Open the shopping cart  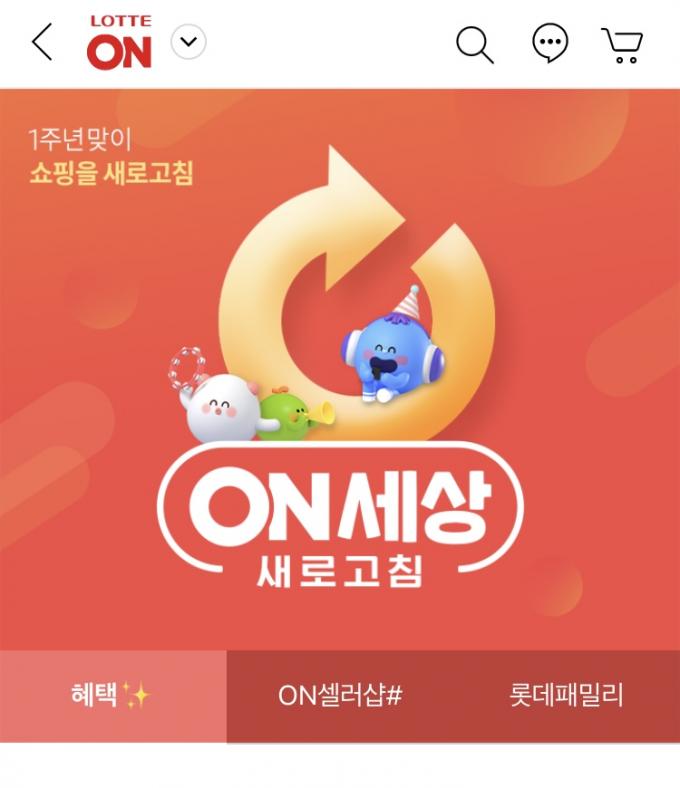622,44
